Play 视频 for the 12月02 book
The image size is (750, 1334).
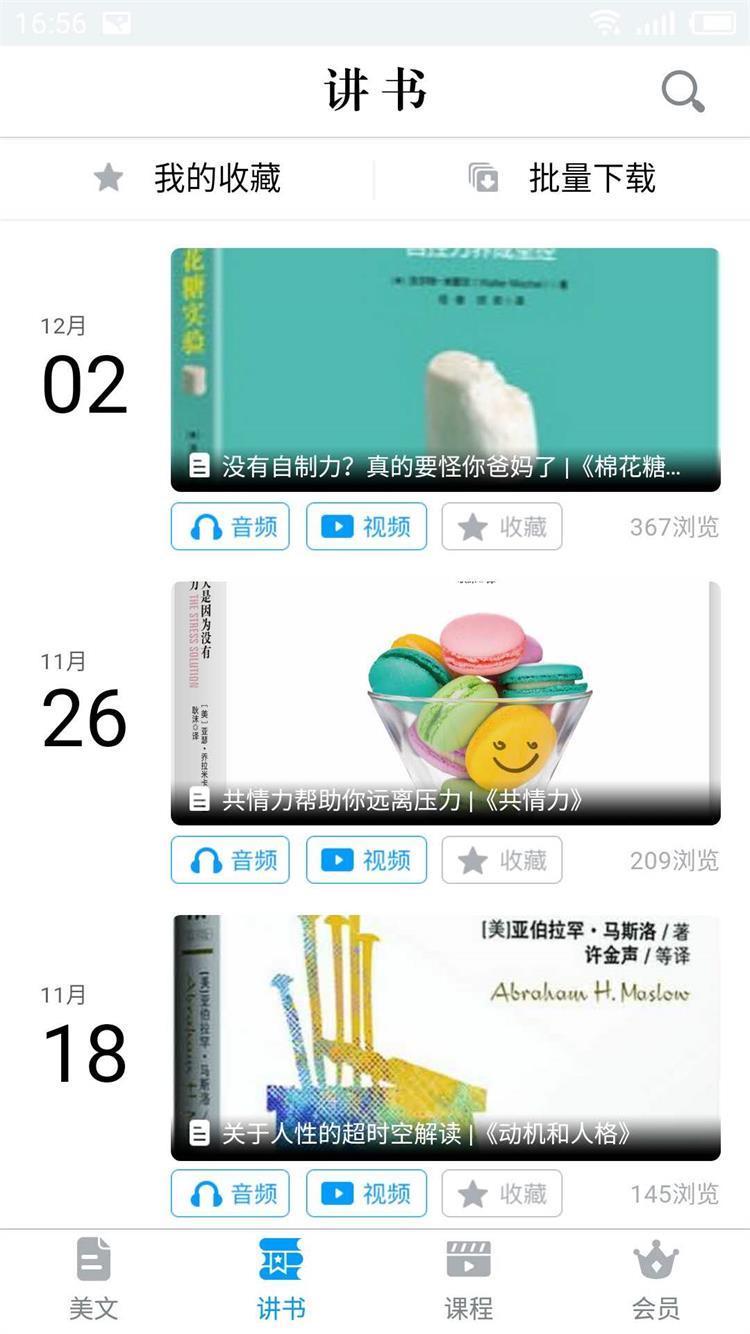(366, 527)
